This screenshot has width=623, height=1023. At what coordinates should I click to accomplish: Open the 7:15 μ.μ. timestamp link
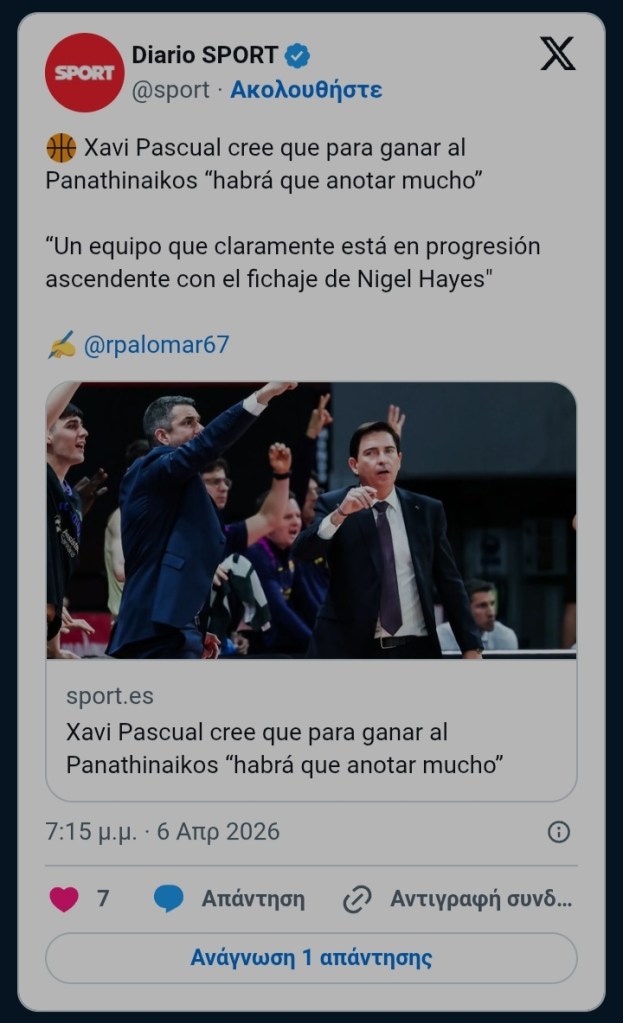[x=163, y=831]
